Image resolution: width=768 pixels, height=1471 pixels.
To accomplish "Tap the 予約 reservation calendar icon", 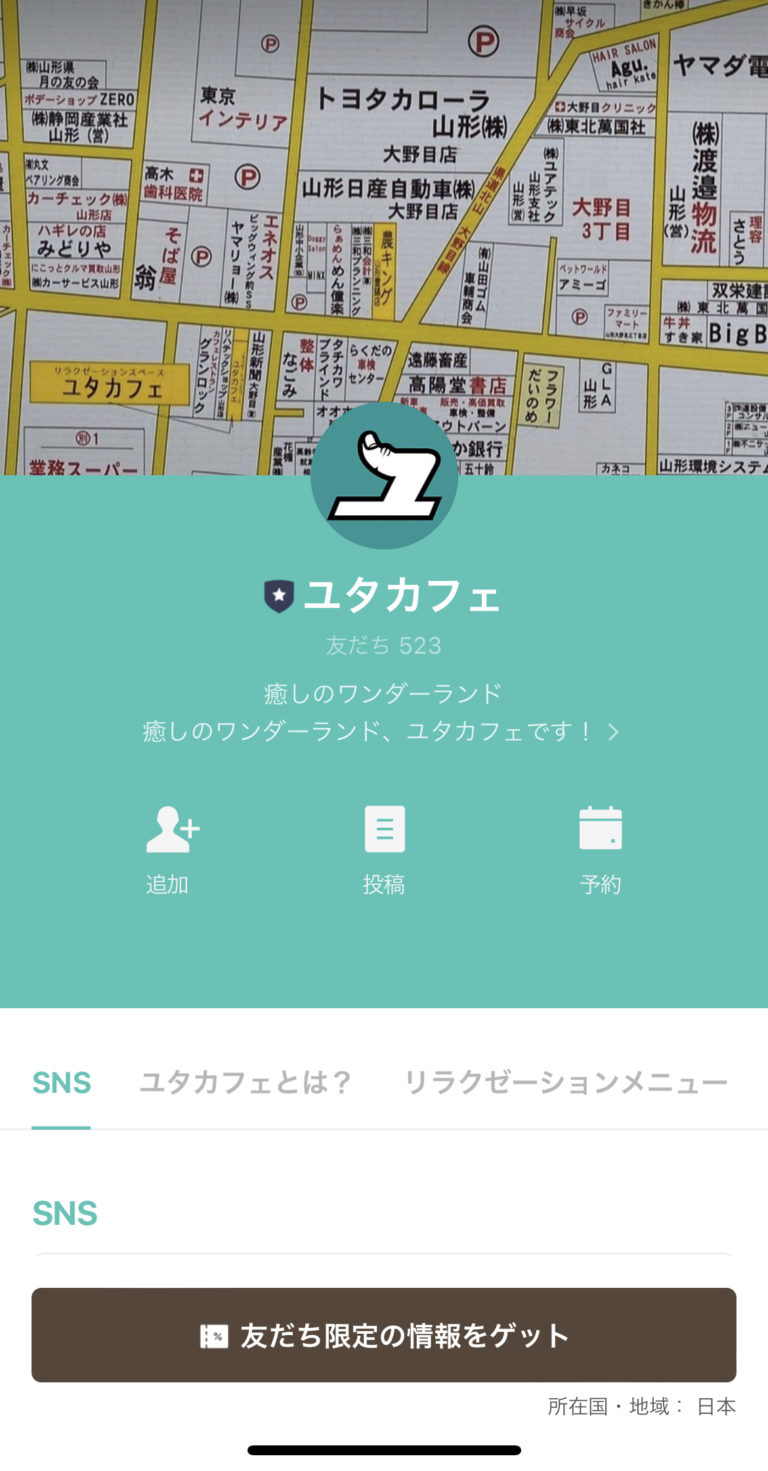I will click(x=599, y=828).
